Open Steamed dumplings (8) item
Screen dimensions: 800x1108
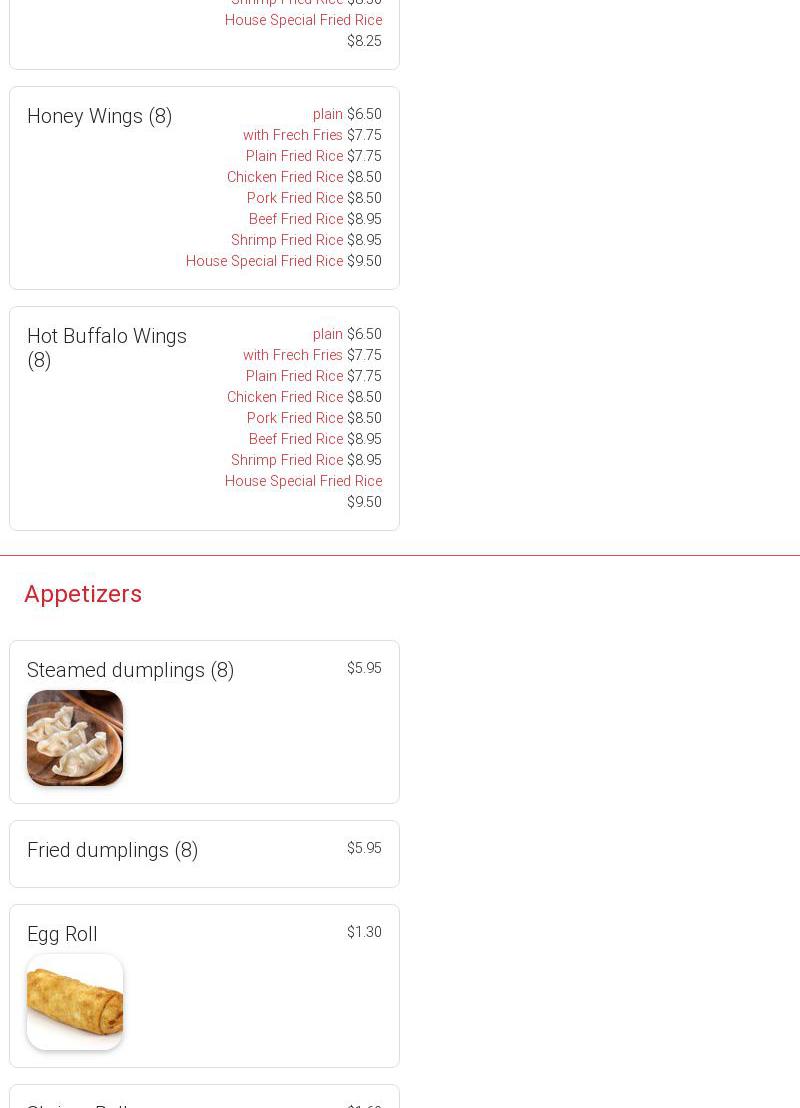coord(131,670)
